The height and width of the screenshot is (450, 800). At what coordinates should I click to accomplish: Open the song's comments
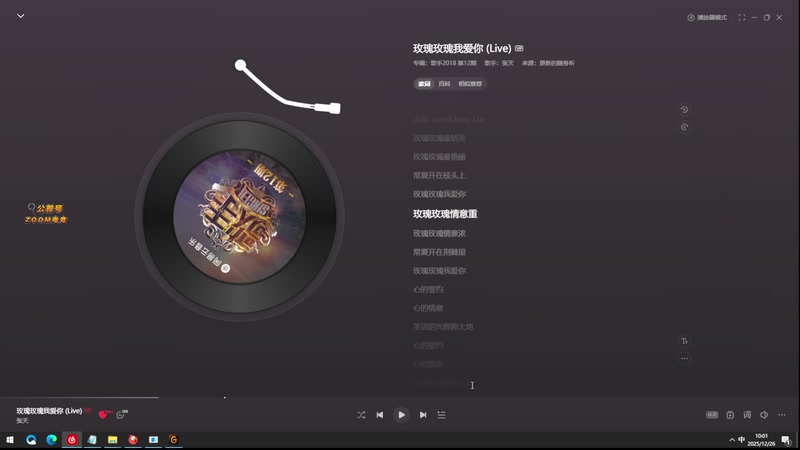tap(121, 414)
